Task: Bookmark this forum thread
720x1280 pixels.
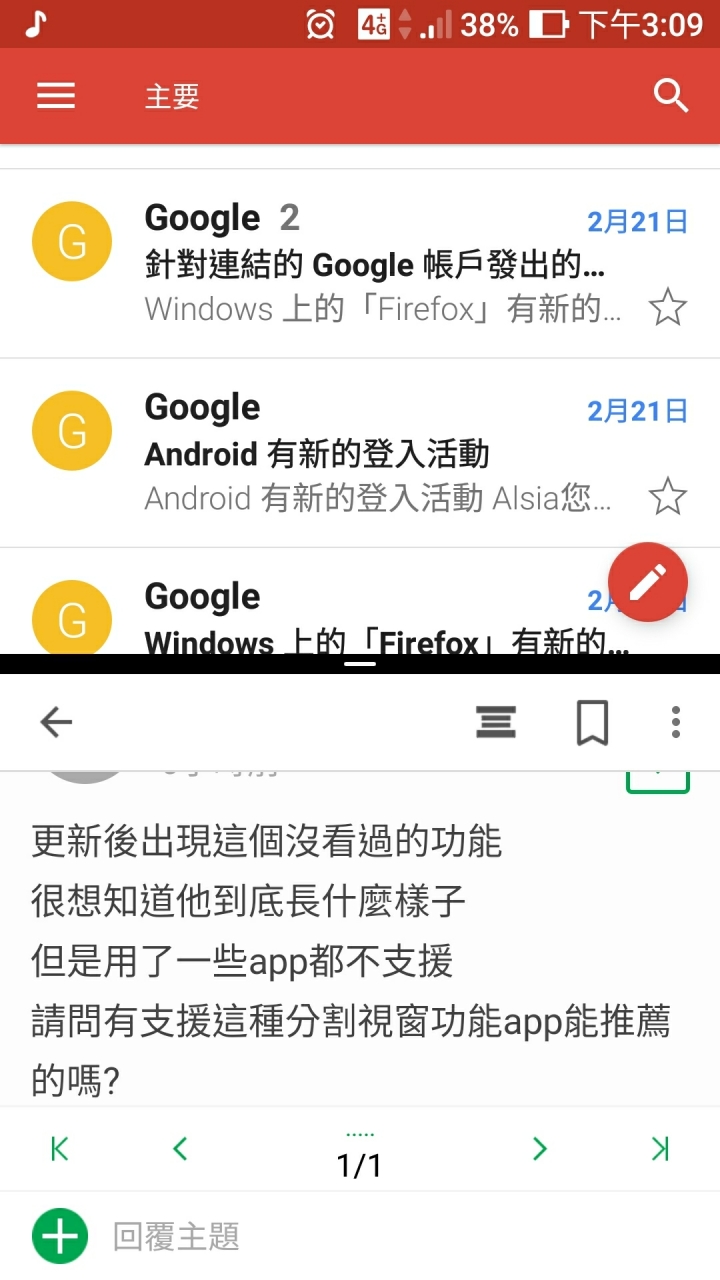Action: point(592,722)
